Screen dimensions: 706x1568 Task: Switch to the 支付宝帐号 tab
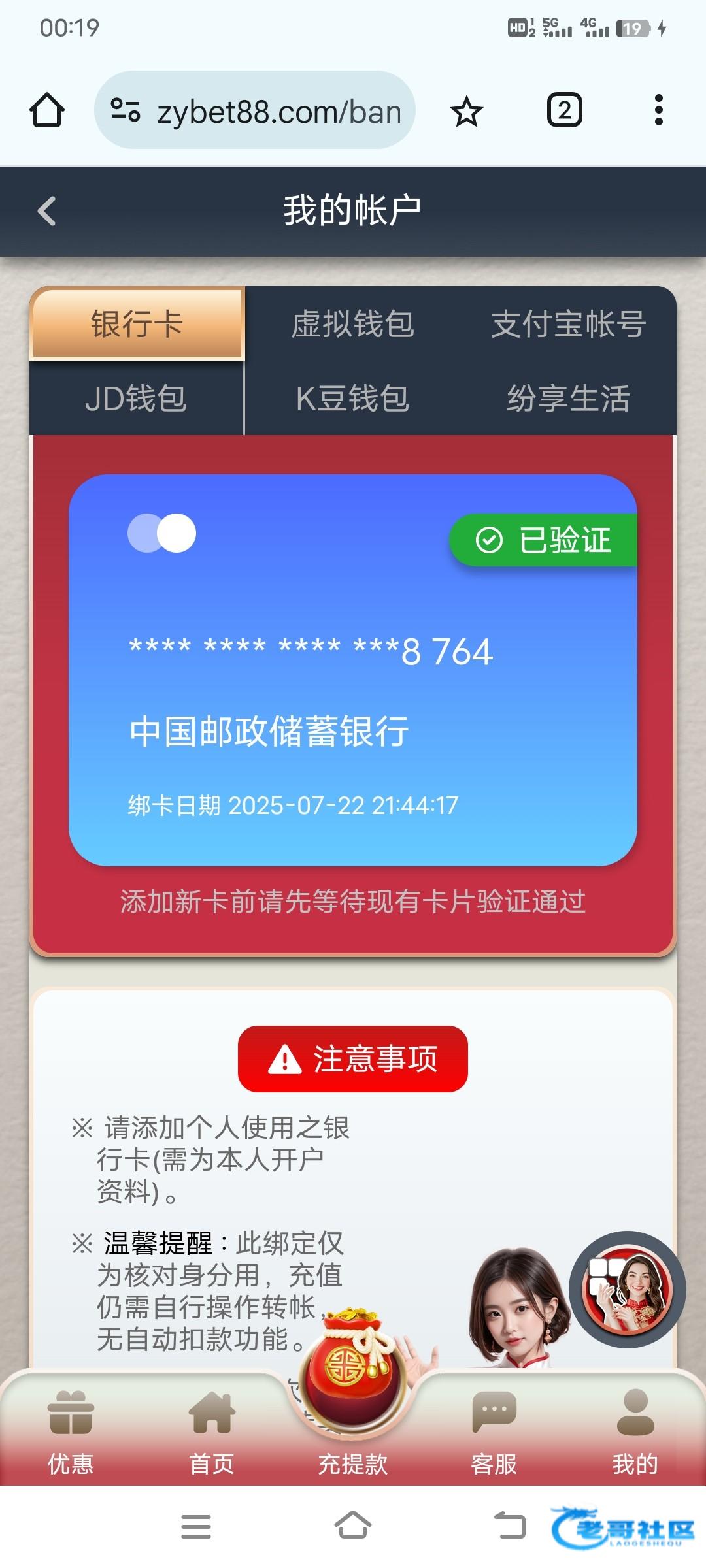(568, 324)
